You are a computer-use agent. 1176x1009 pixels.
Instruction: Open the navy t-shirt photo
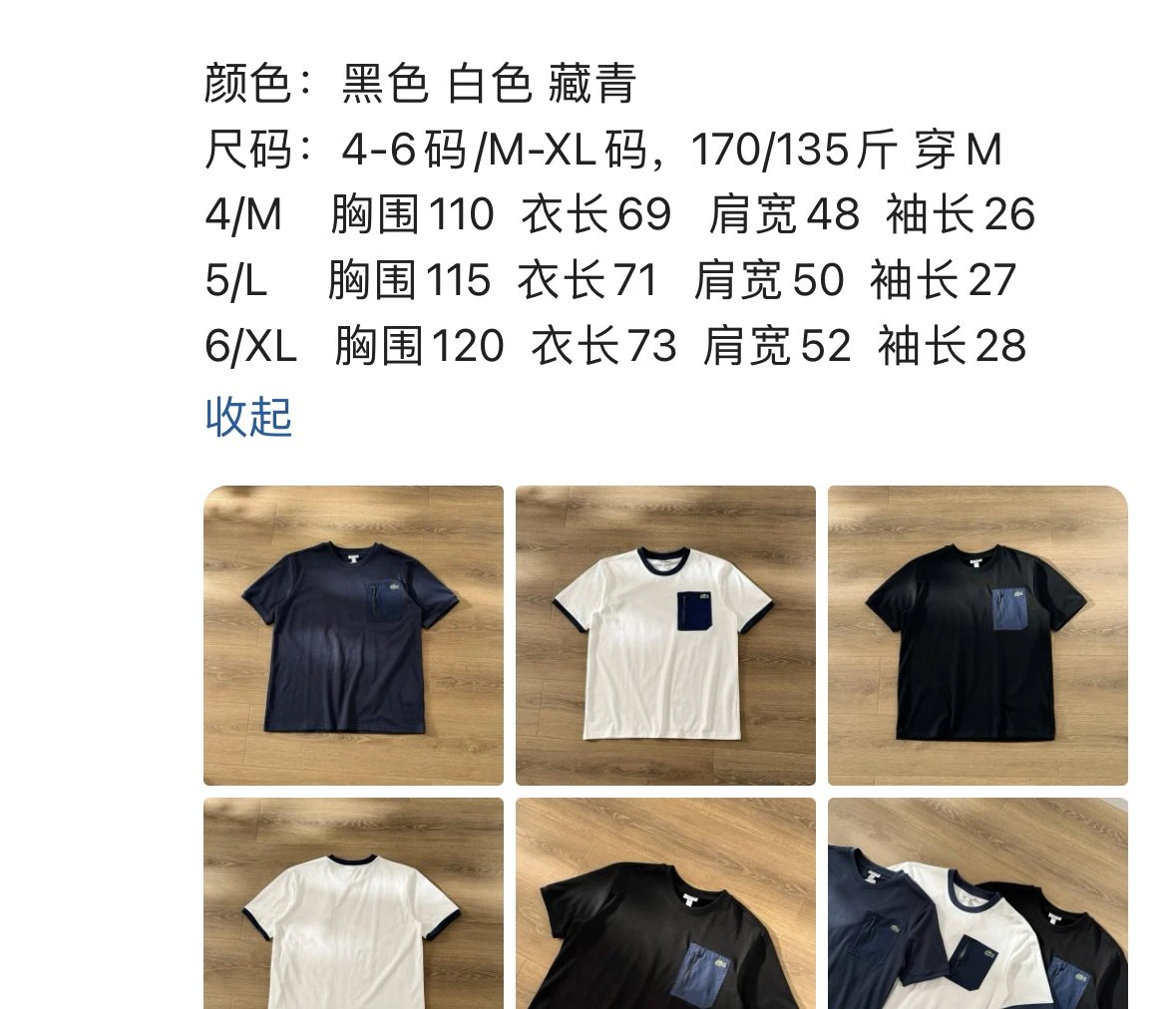(x=353, y=635)
